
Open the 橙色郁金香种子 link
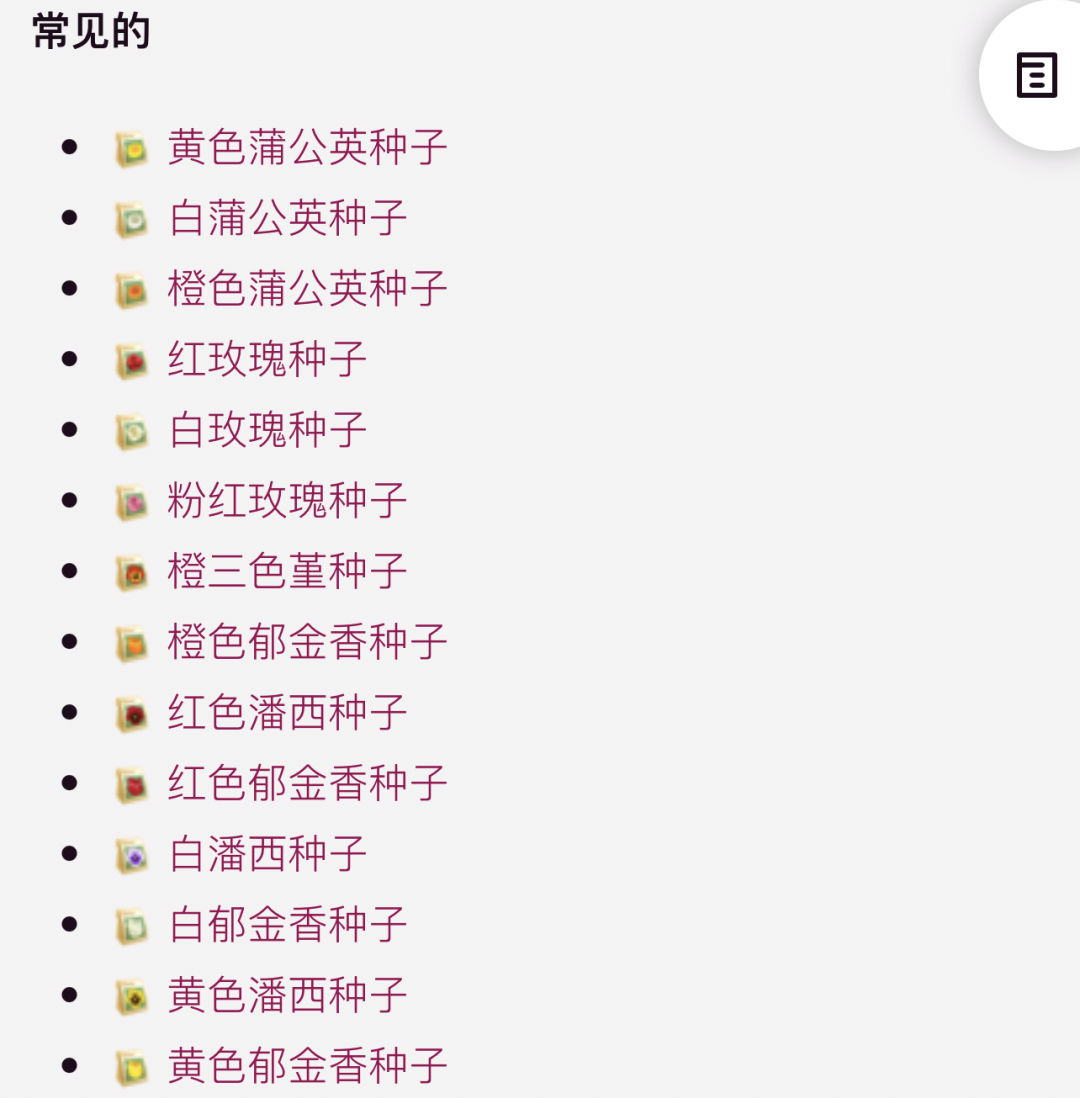click(307, 642)
